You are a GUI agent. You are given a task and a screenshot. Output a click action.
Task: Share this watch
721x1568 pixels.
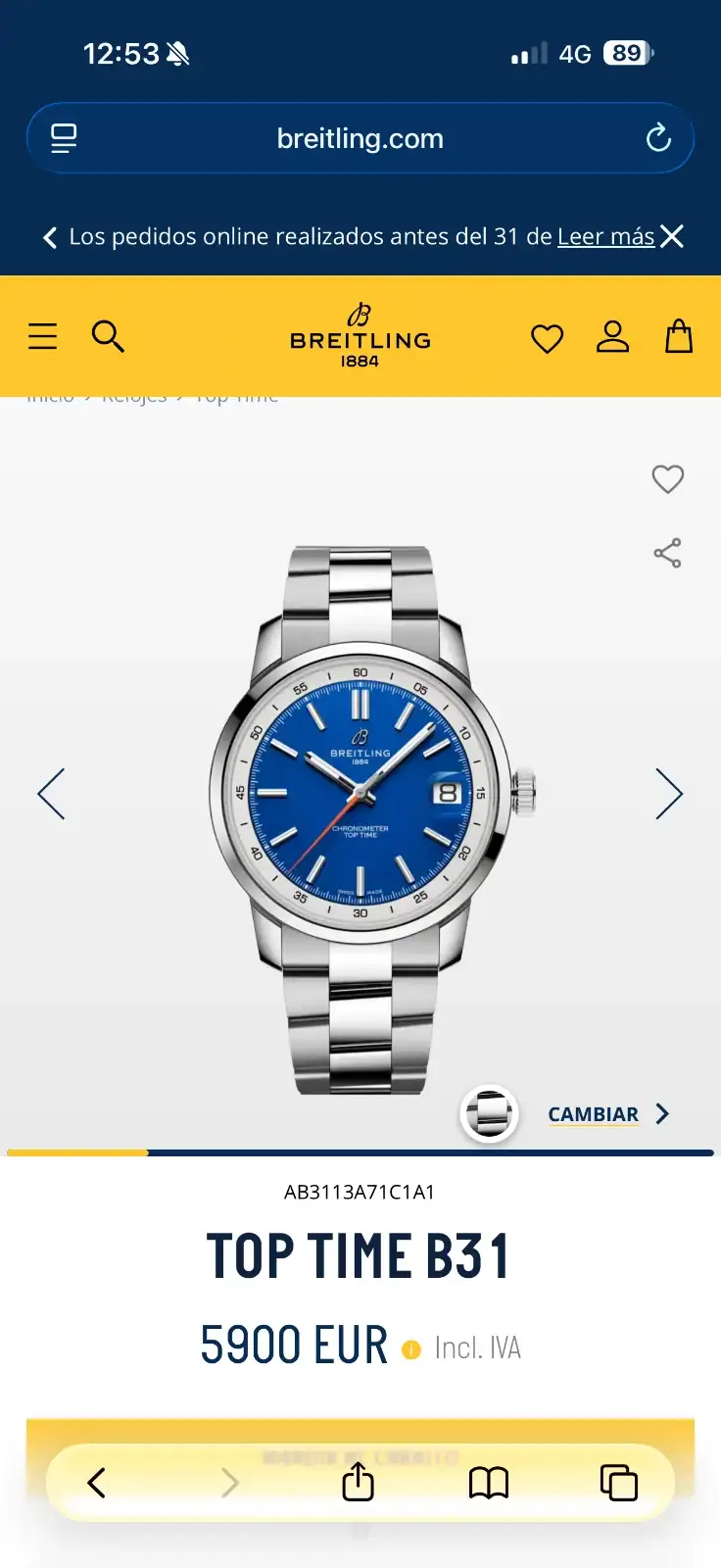click(668, 553)
